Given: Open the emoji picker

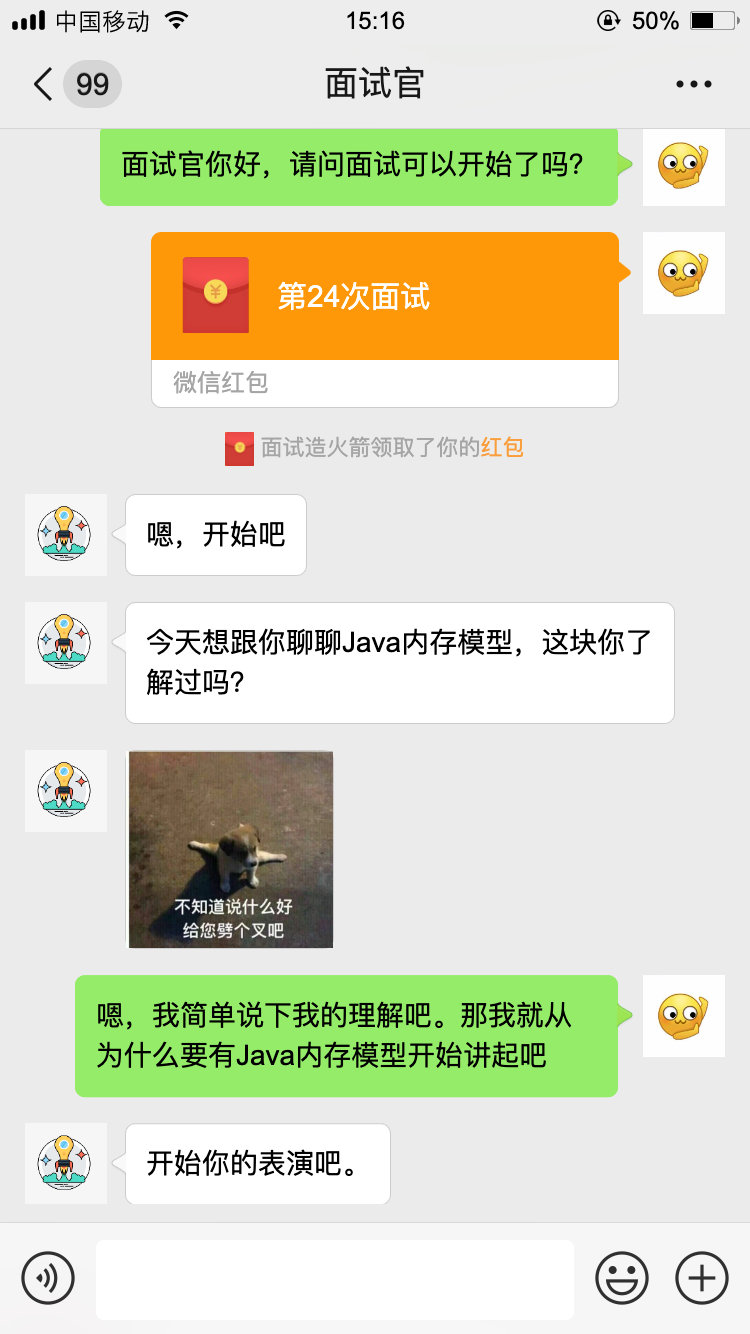Looking at the screenshot, I should coord(621,1278).
